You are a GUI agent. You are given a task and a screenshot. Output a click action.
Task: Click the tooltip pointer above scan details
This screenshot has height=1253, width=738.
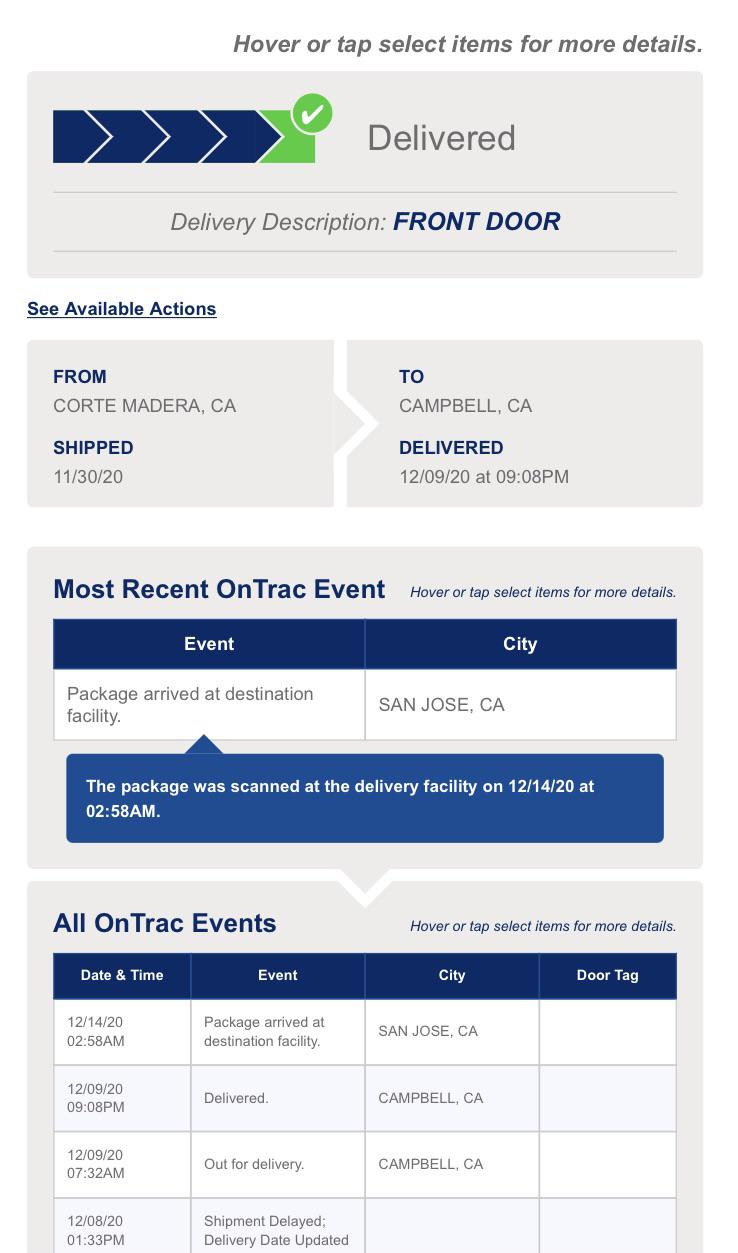pyautogui.click(x=203, y=745)
